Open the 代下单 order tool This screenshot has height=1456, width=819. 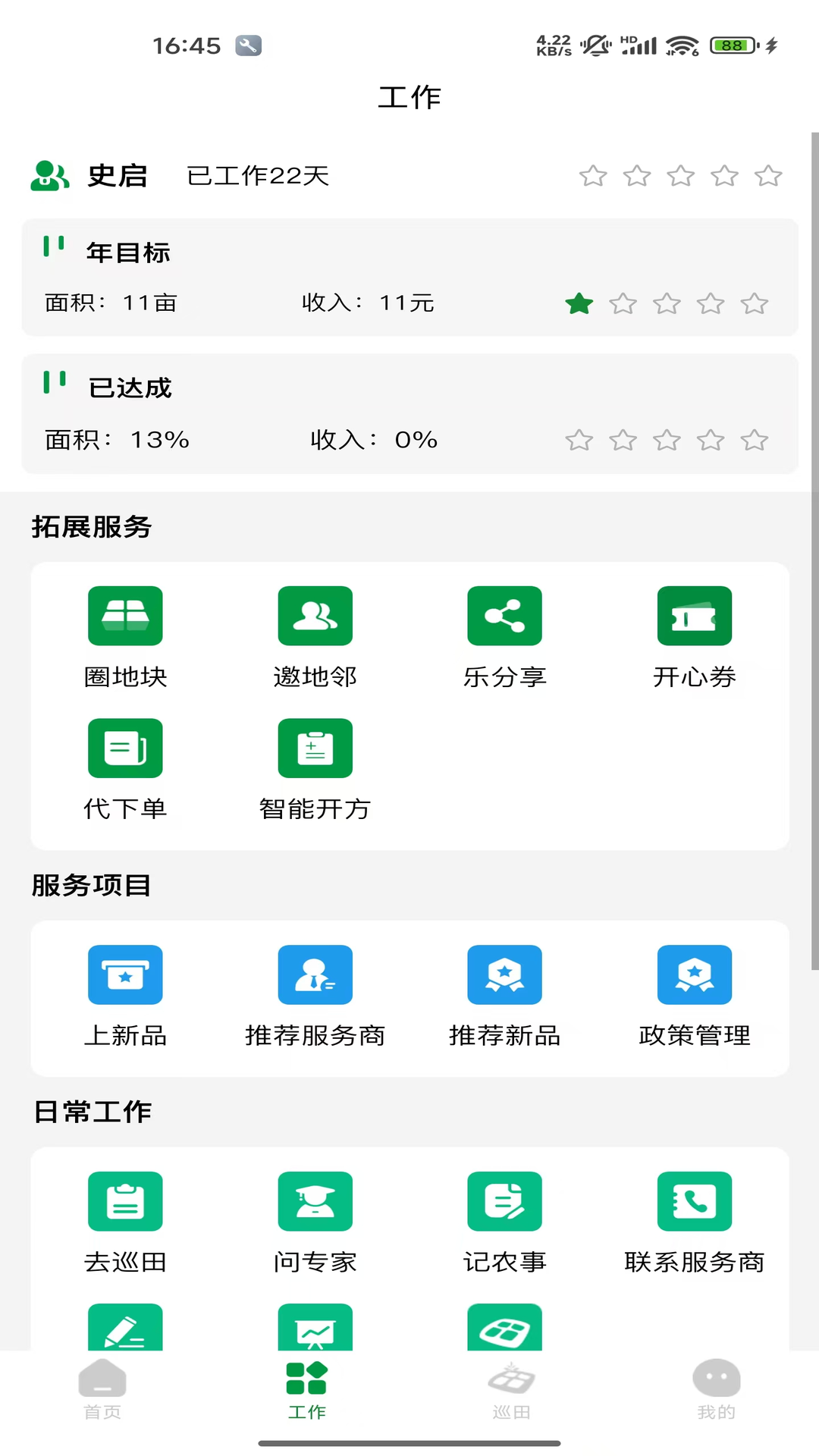[125, 748]
